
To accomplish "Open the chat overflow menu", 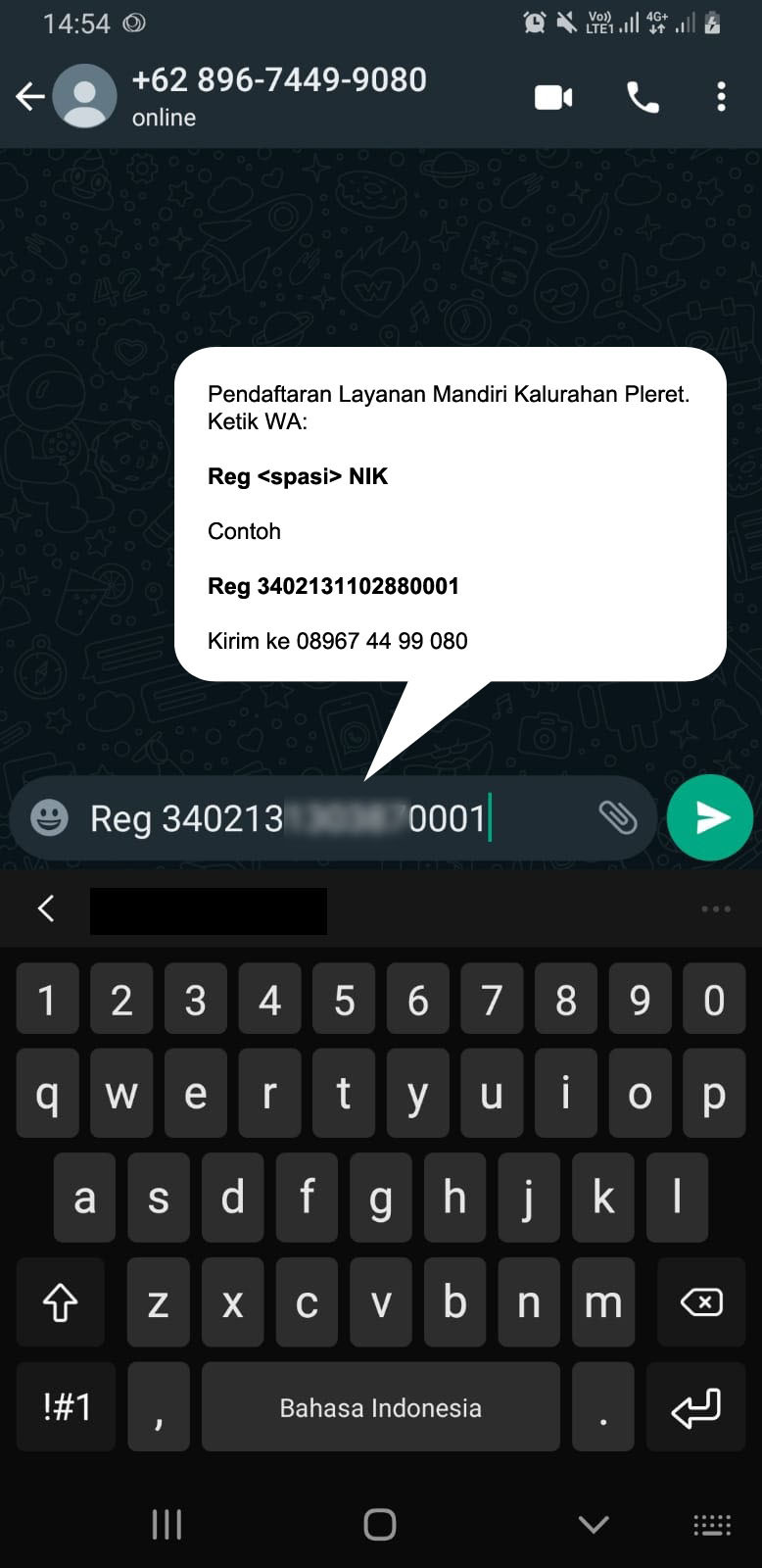I will pos(721,97).
